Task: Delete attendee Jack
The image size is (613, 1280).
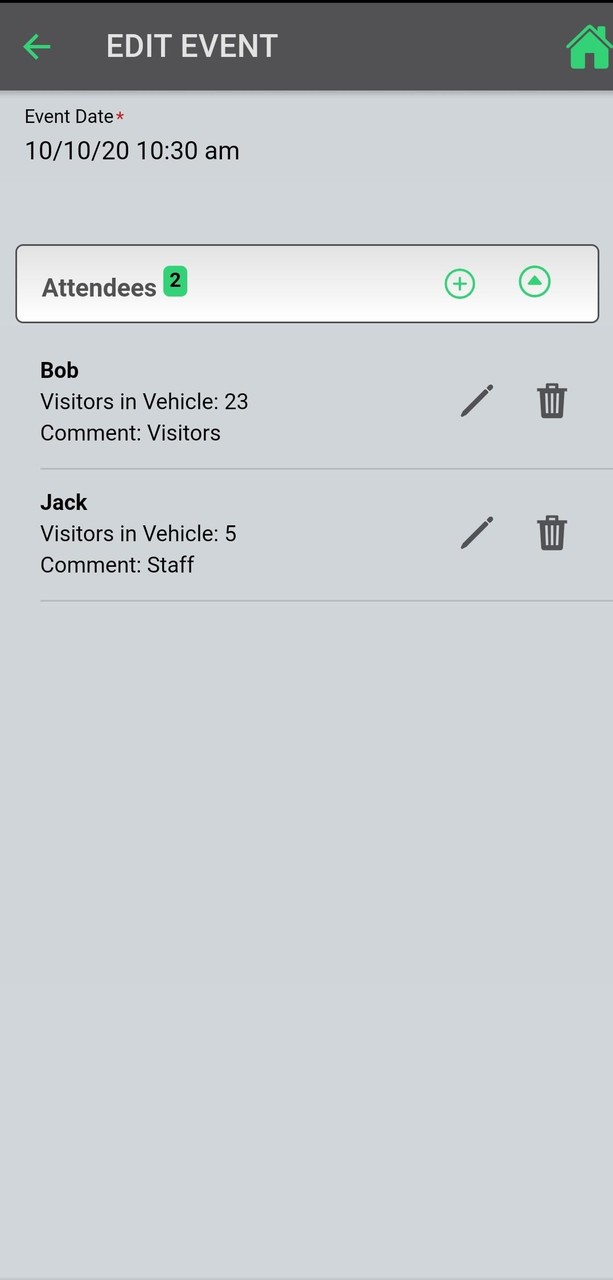Action: click(552, 533)
